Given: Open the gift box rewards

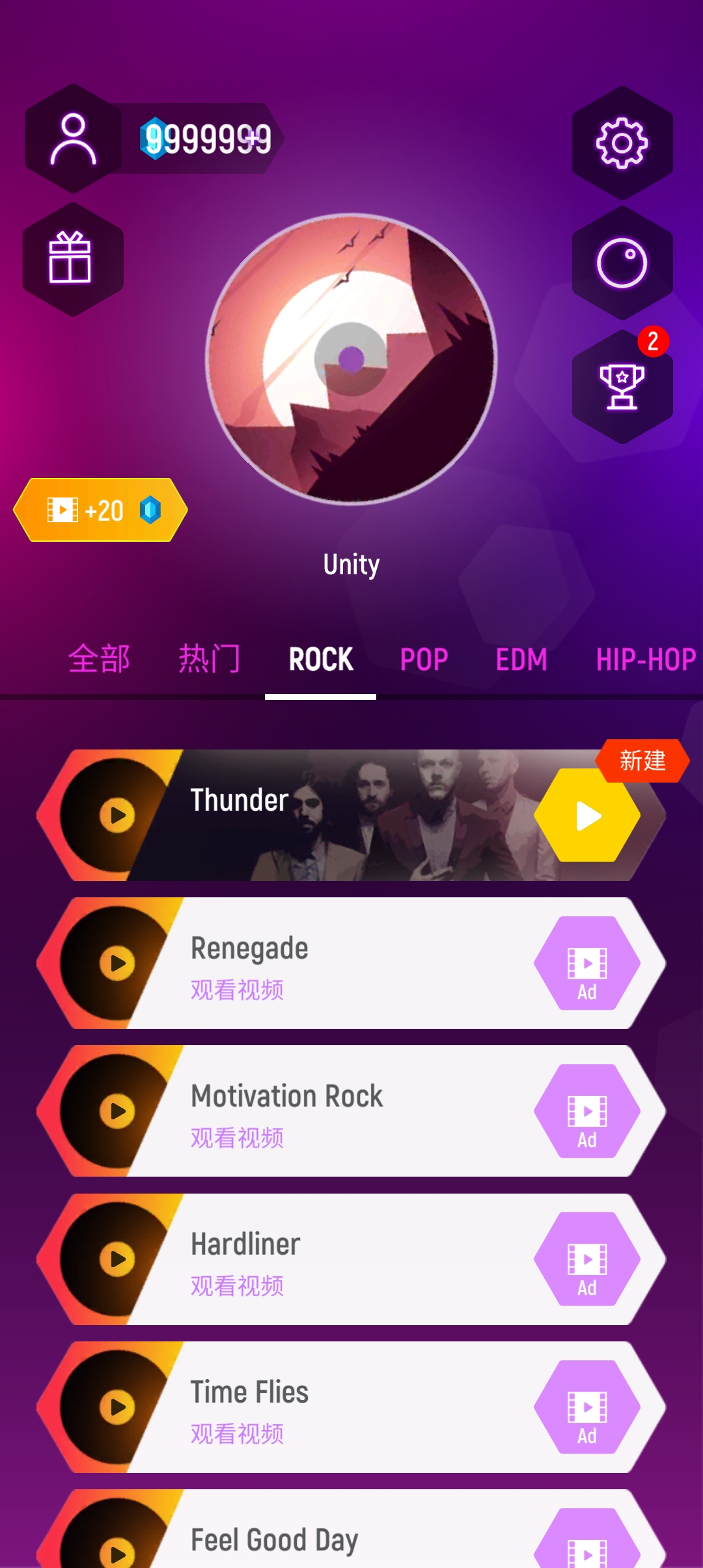Looking at the screenshot, I should (x=72, y=259).
